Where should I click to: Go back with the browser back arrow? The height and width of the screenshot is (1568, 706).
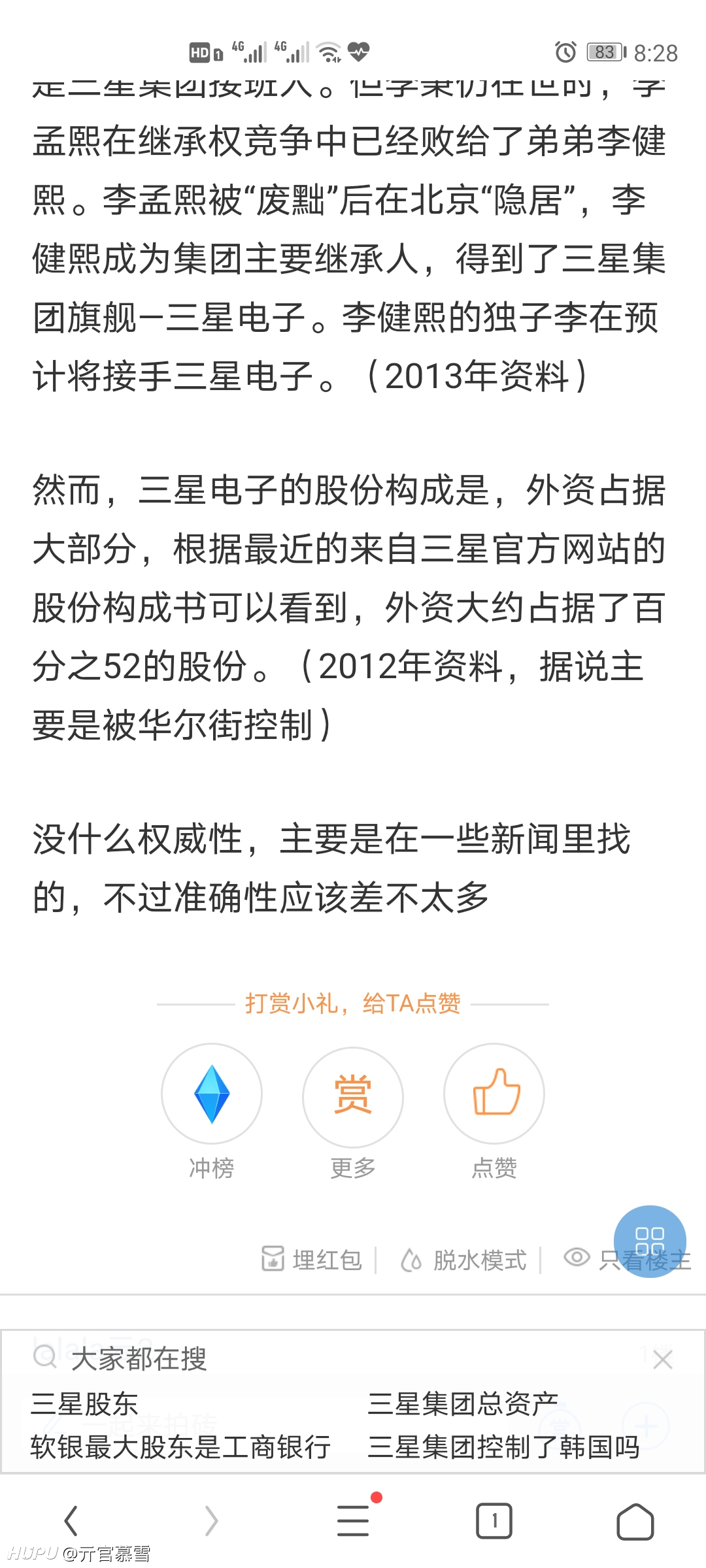71,1521
